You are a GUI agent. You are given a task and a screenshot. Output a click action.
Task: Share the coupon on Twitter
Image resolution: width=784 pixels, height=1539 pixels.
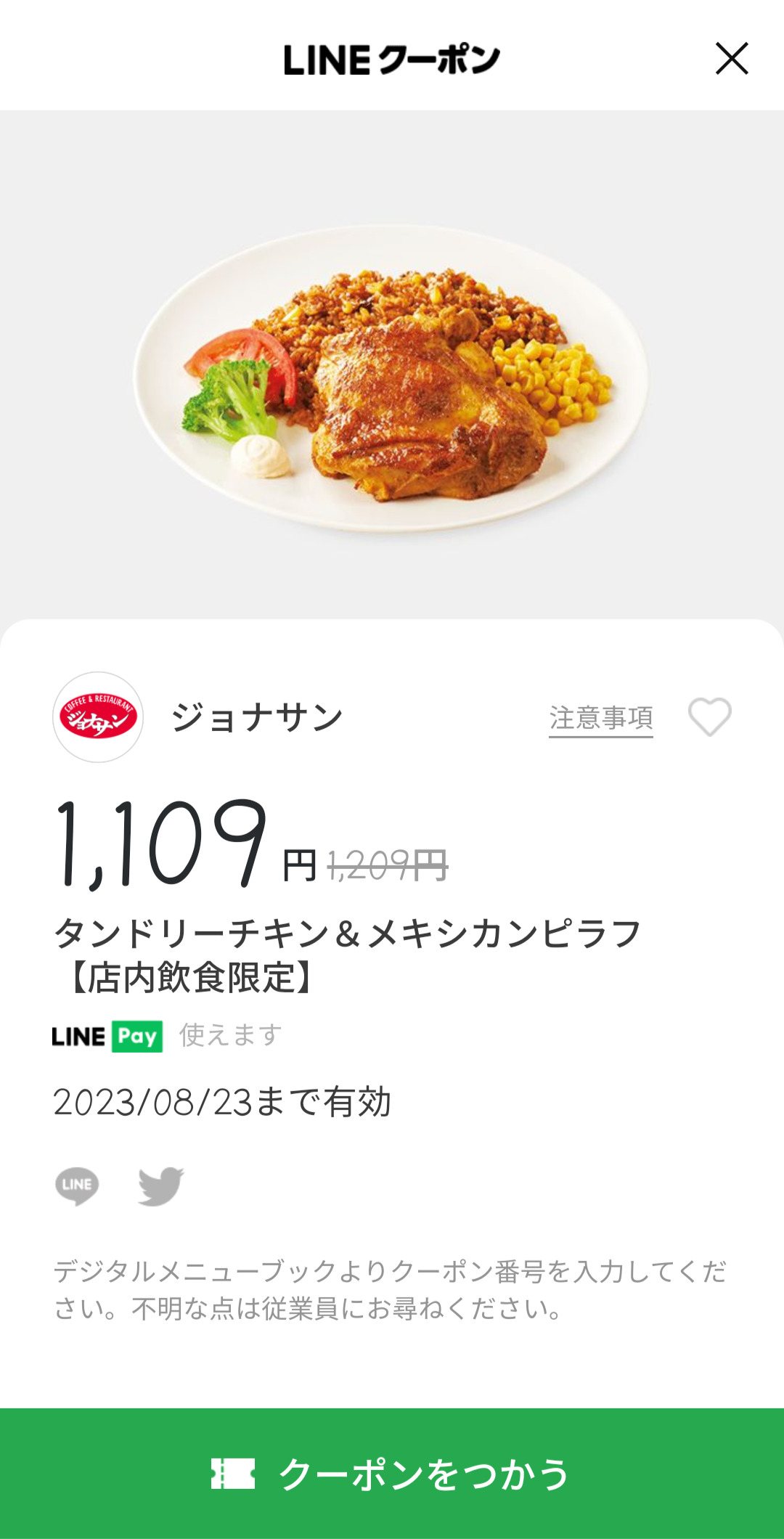point(160,1185)
